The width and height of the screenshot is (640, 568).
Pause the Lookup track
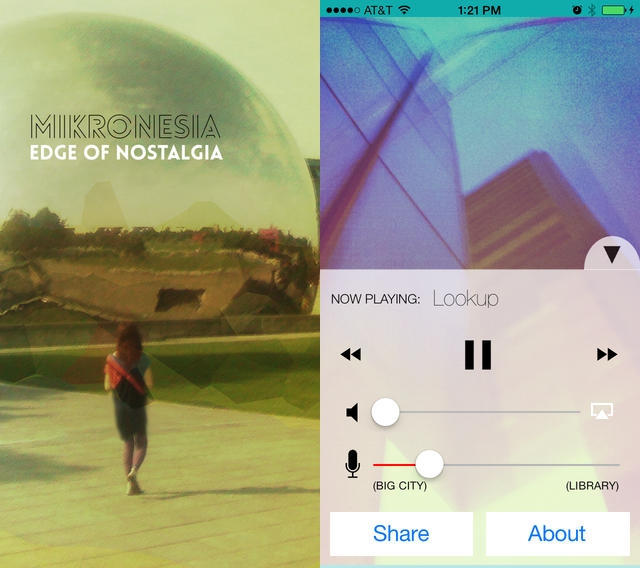(x=478, y=355)
